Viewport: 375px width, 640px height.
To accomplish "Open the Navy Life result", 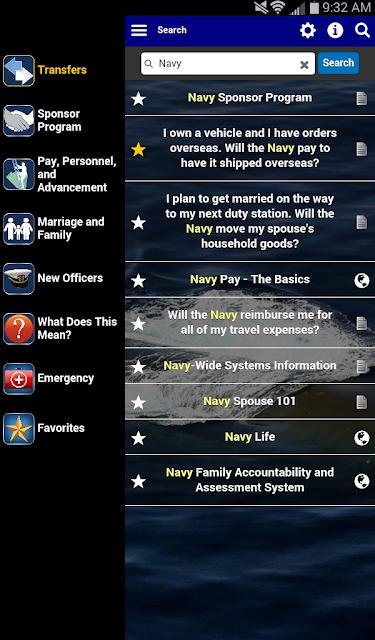I will (250, 437).
